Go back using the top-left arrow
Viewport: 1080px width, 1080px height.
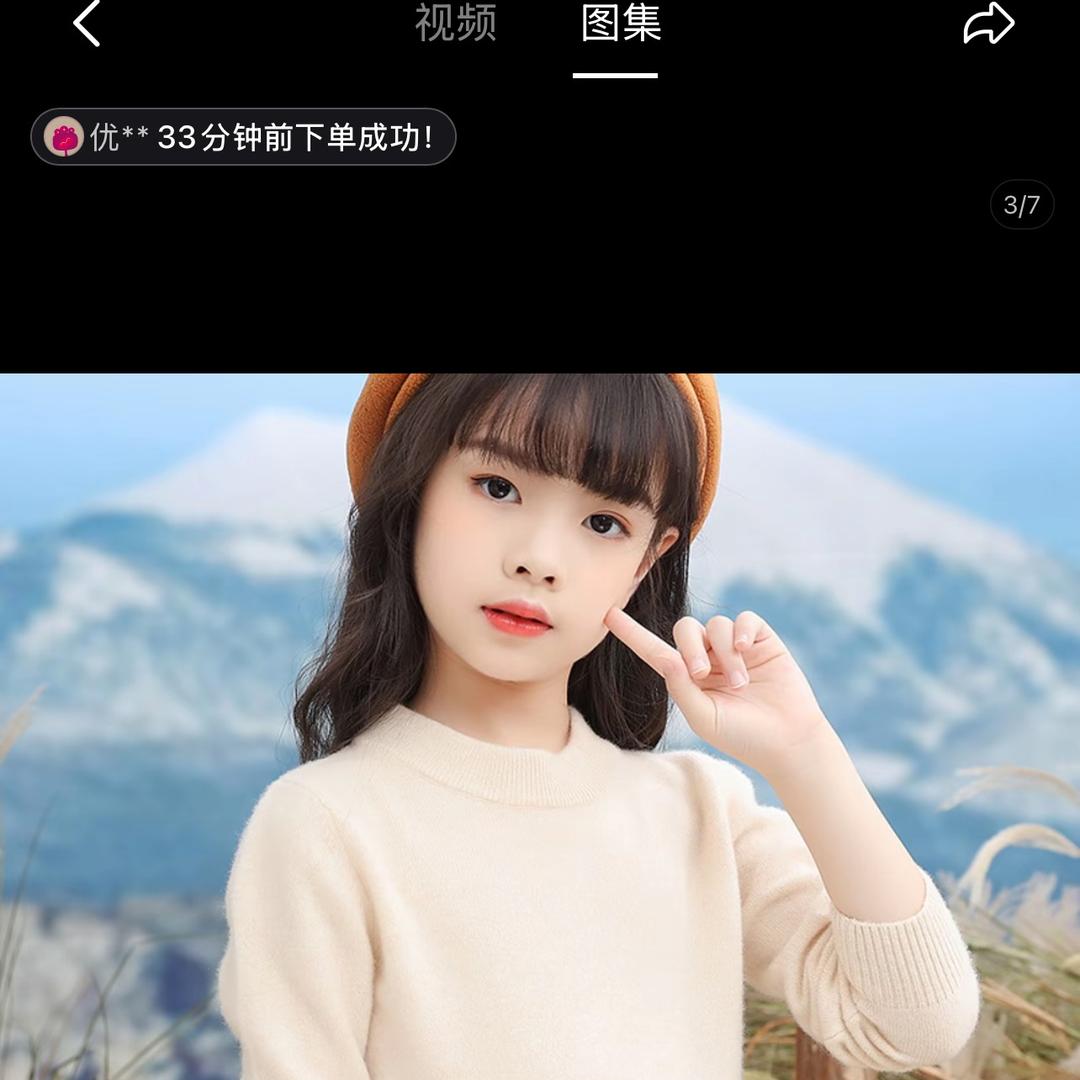click(x=87, y=24)
